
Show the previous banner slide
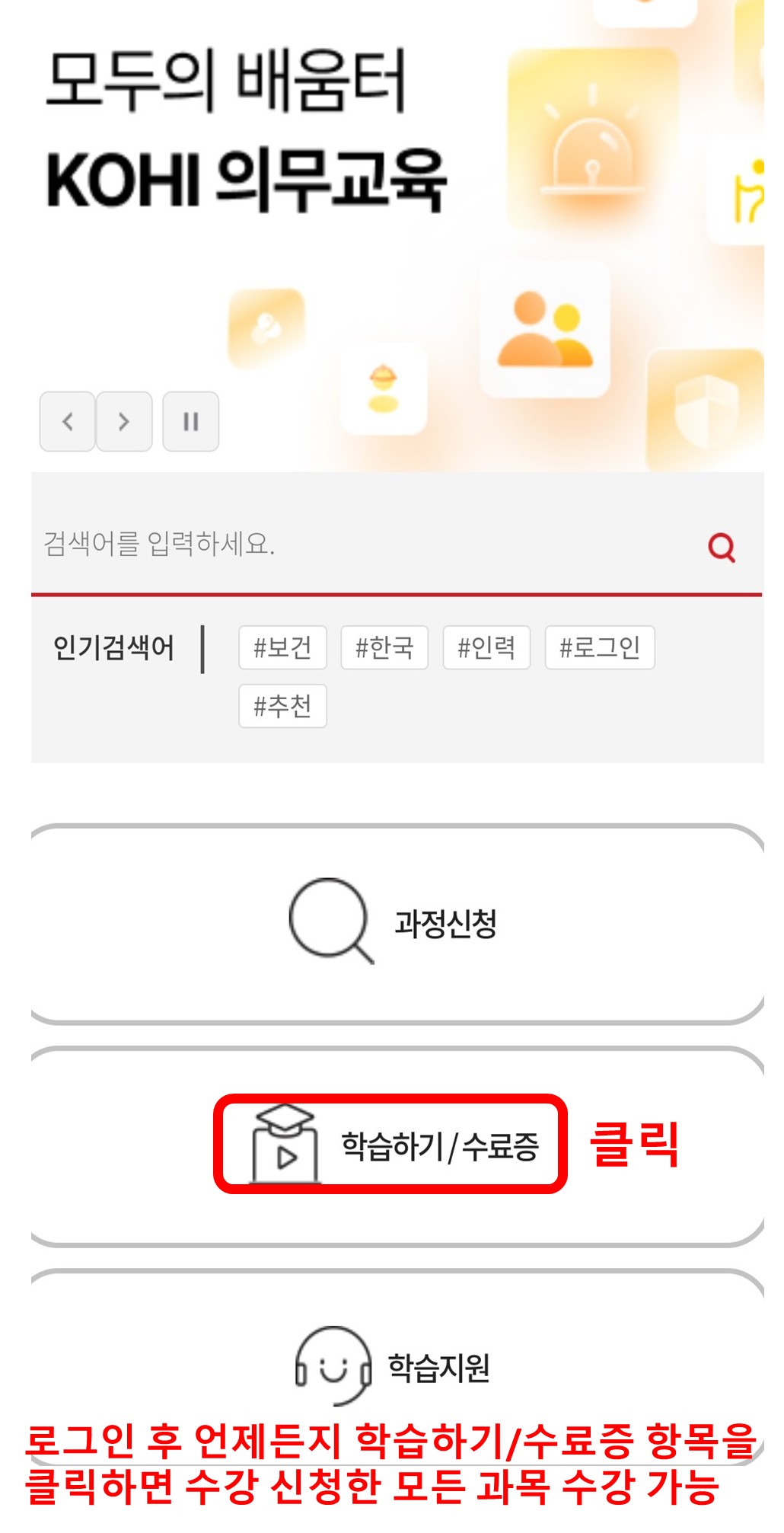[x=68, y=421]
